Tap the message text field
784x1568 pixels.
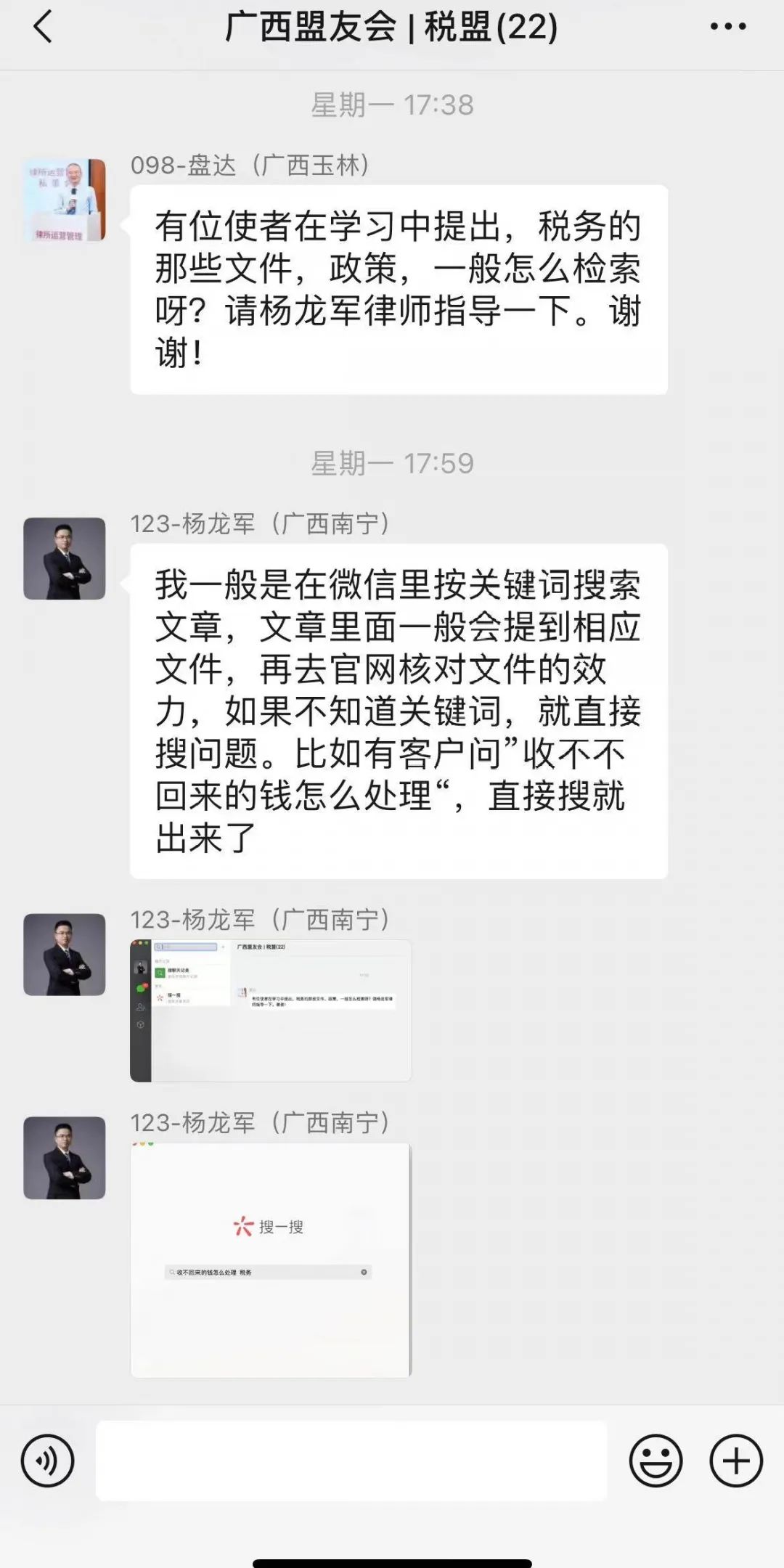coord(351,1461)
